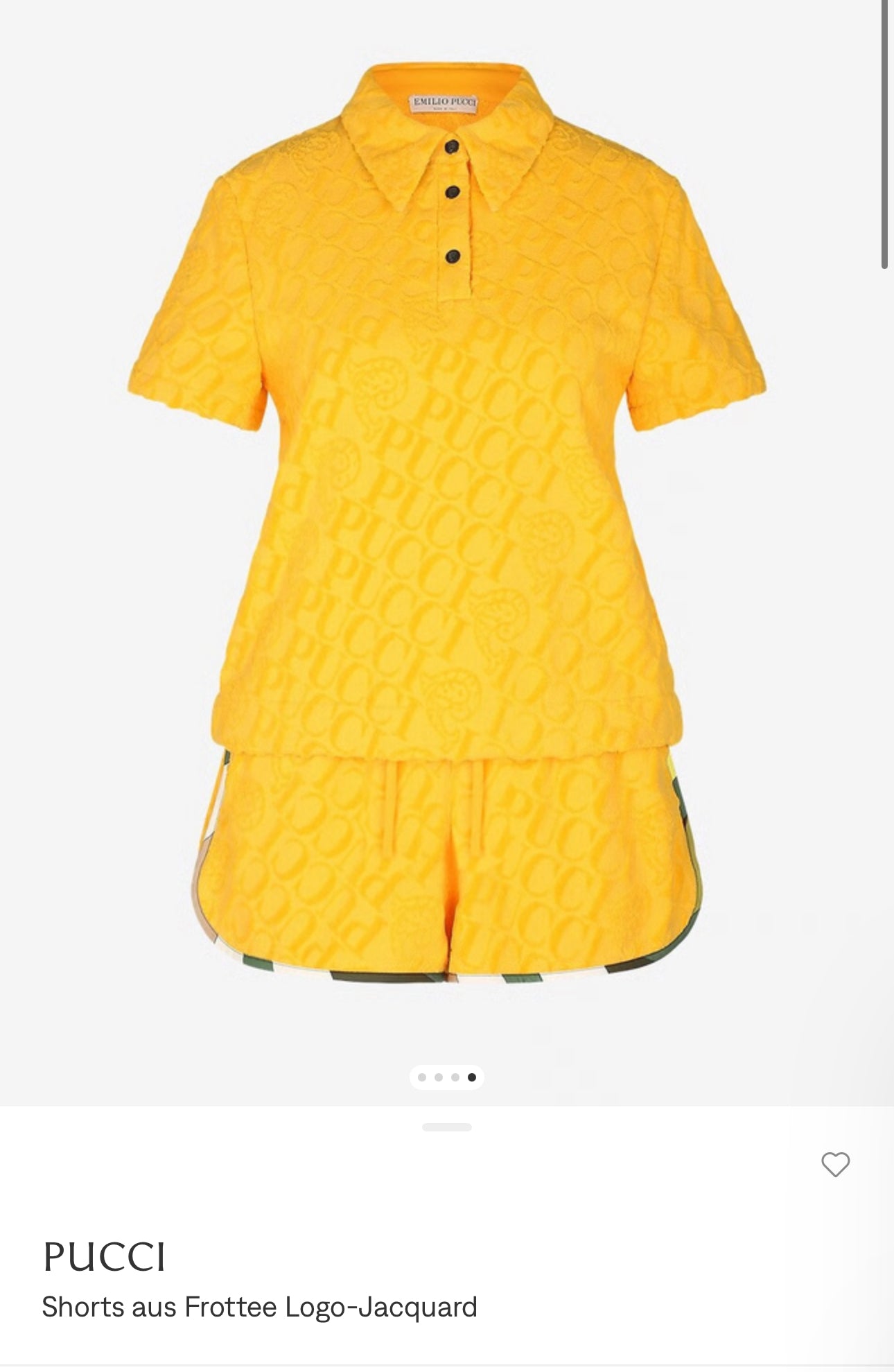894x1372 pixels.
Task: Open the yellow Pucci product photo
Action: pos(447,527)
